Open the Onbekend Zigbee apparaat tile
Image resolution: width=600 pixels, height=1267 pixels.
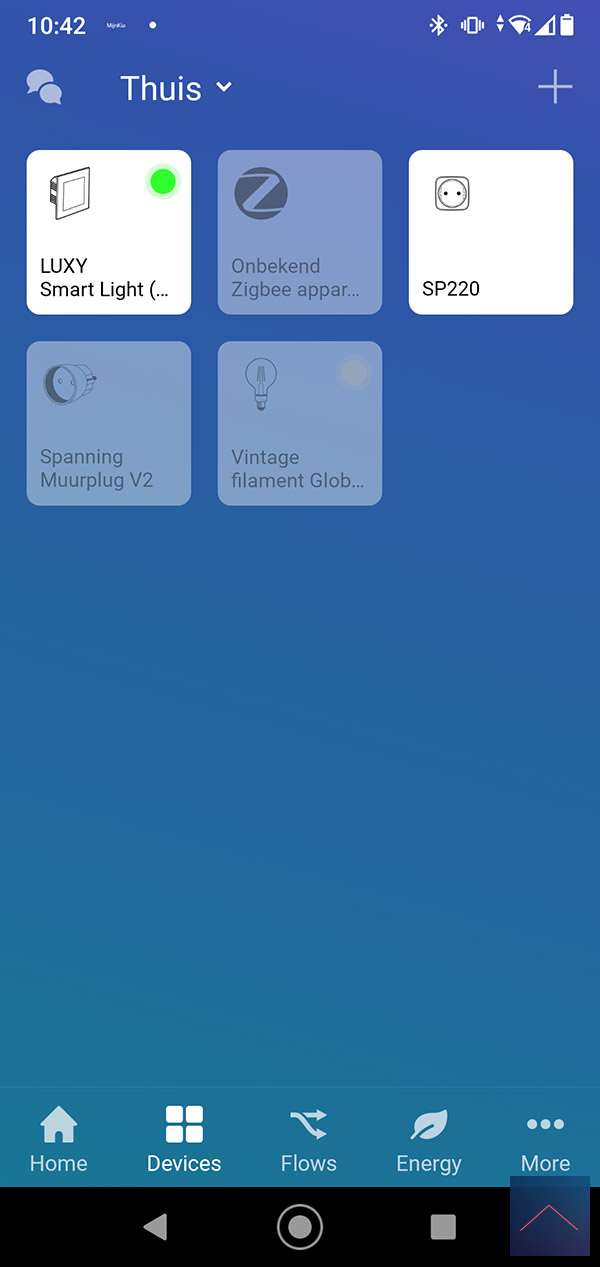click(x=300, y=232)
